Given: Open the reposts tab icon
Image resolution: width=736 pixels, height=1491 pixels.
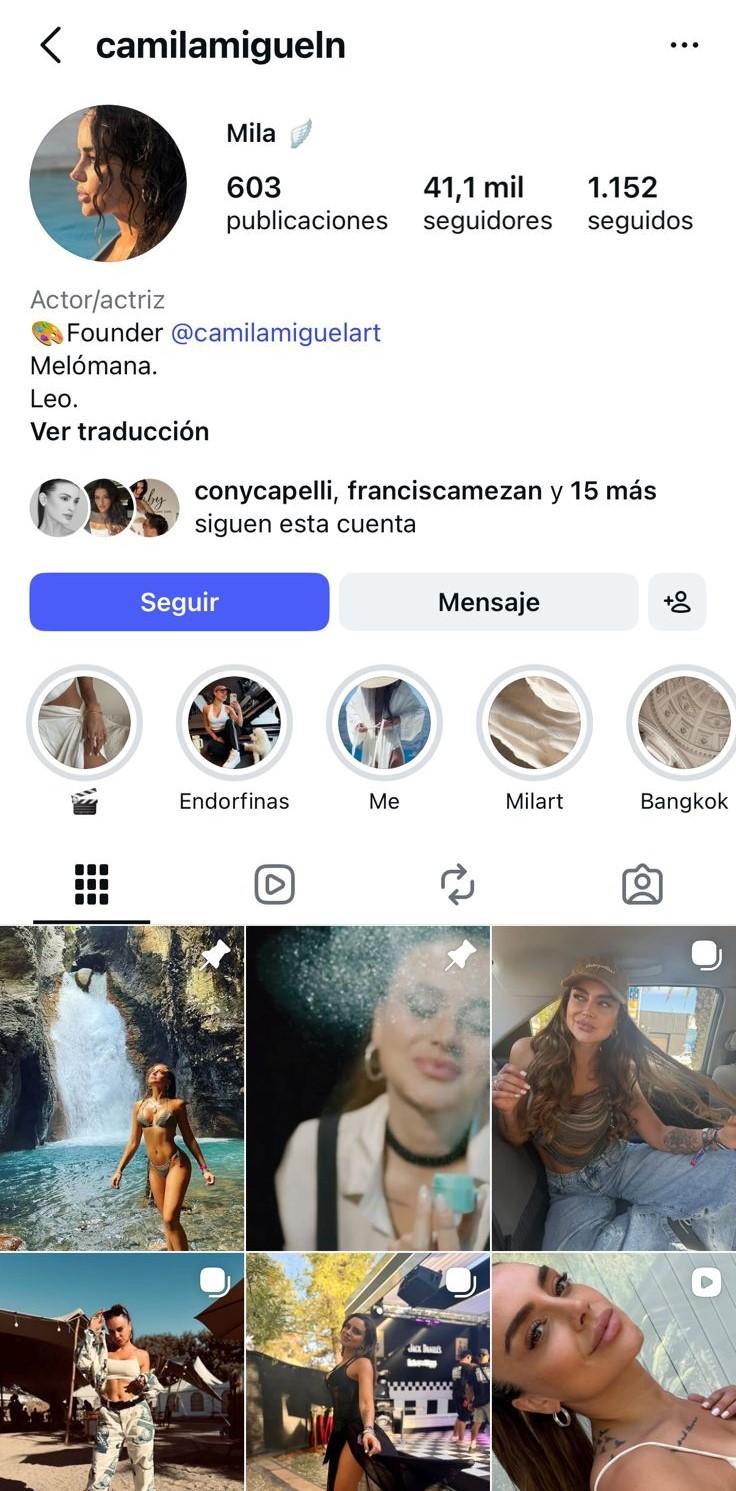Looking at the screenshot, I should 459,884.
